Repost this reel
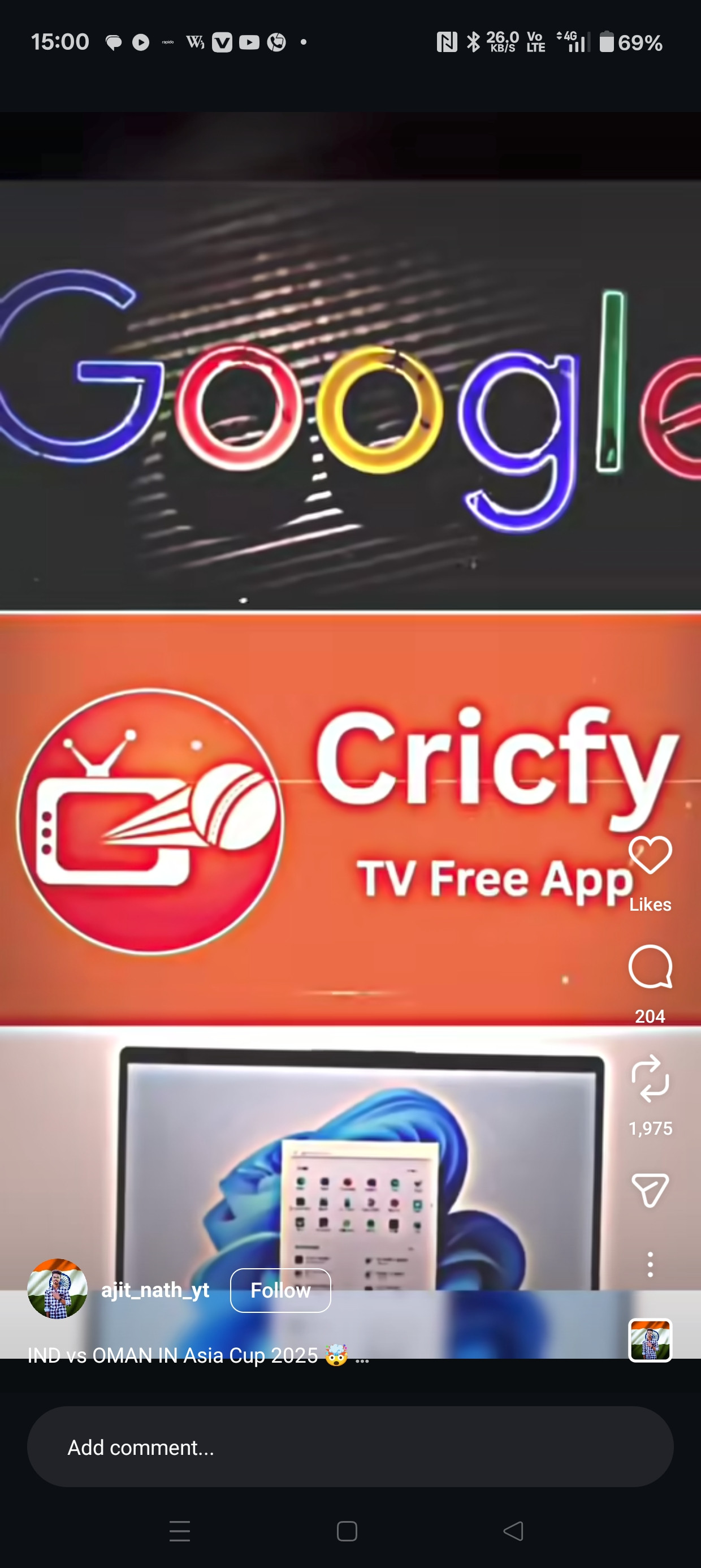Image resolution: width=701 pixels, height=1568 pixels. click(650, 1079)
